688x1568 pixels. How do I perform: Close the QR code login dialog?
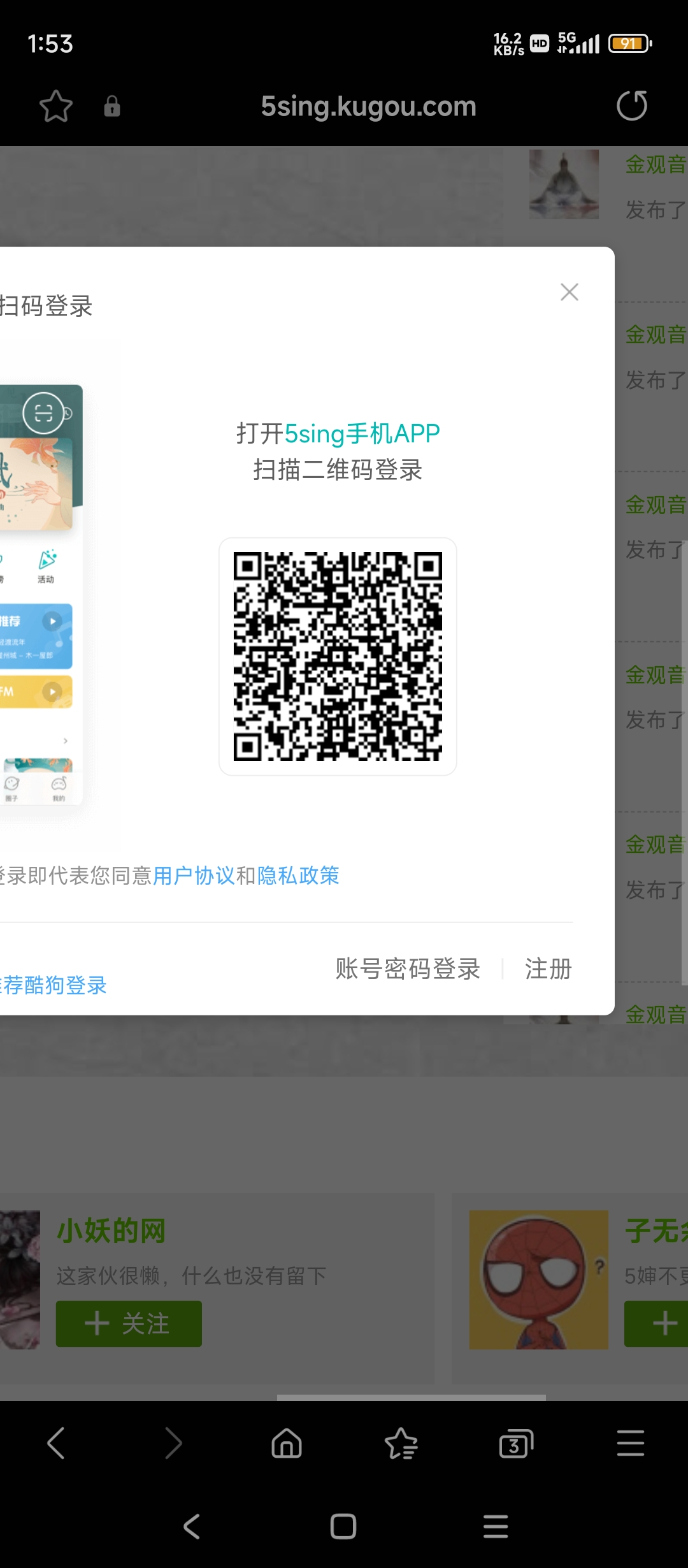[x=569, y=292]
